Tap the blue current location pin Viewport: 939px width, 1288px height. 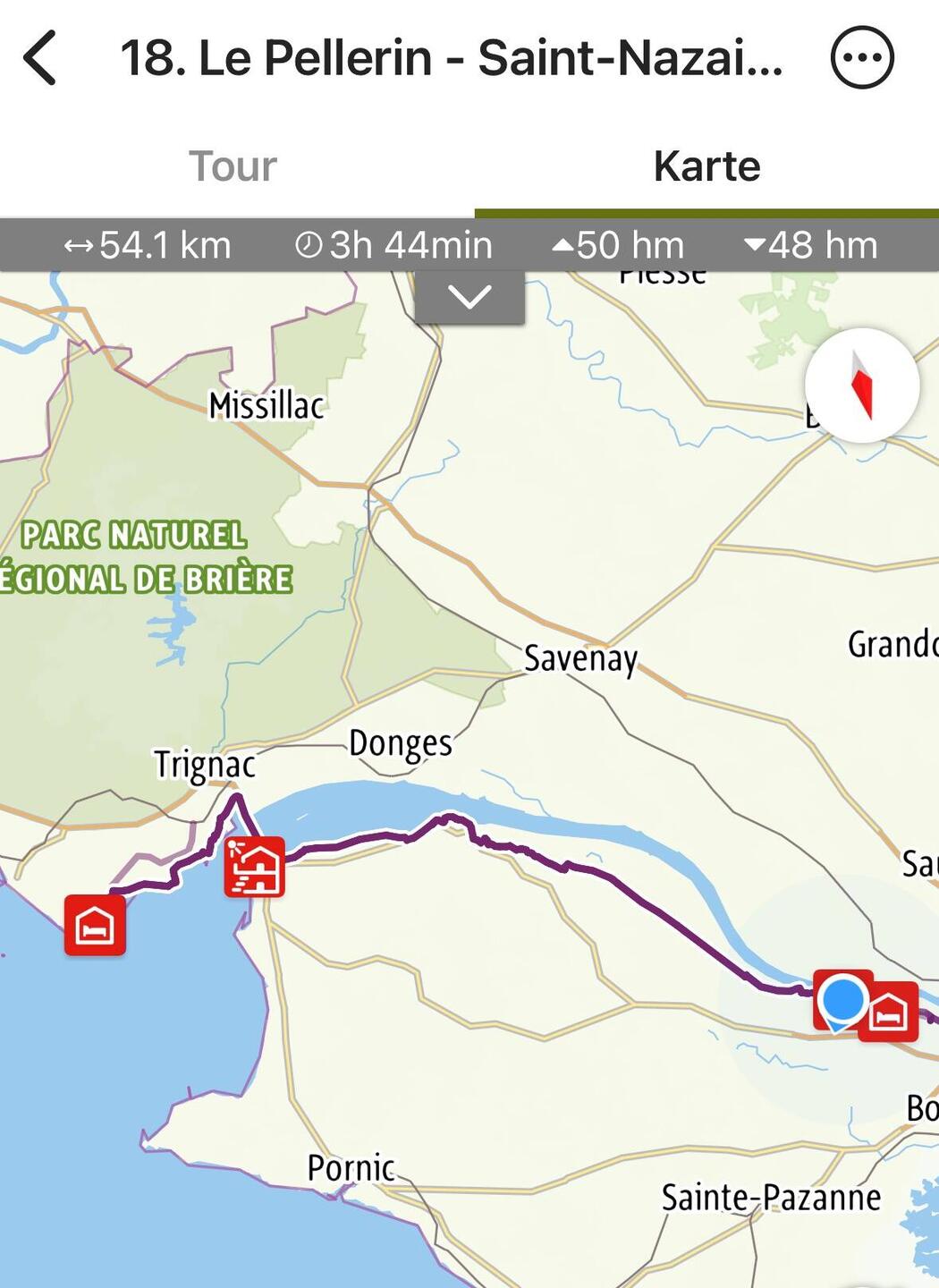coord(842,1000)
